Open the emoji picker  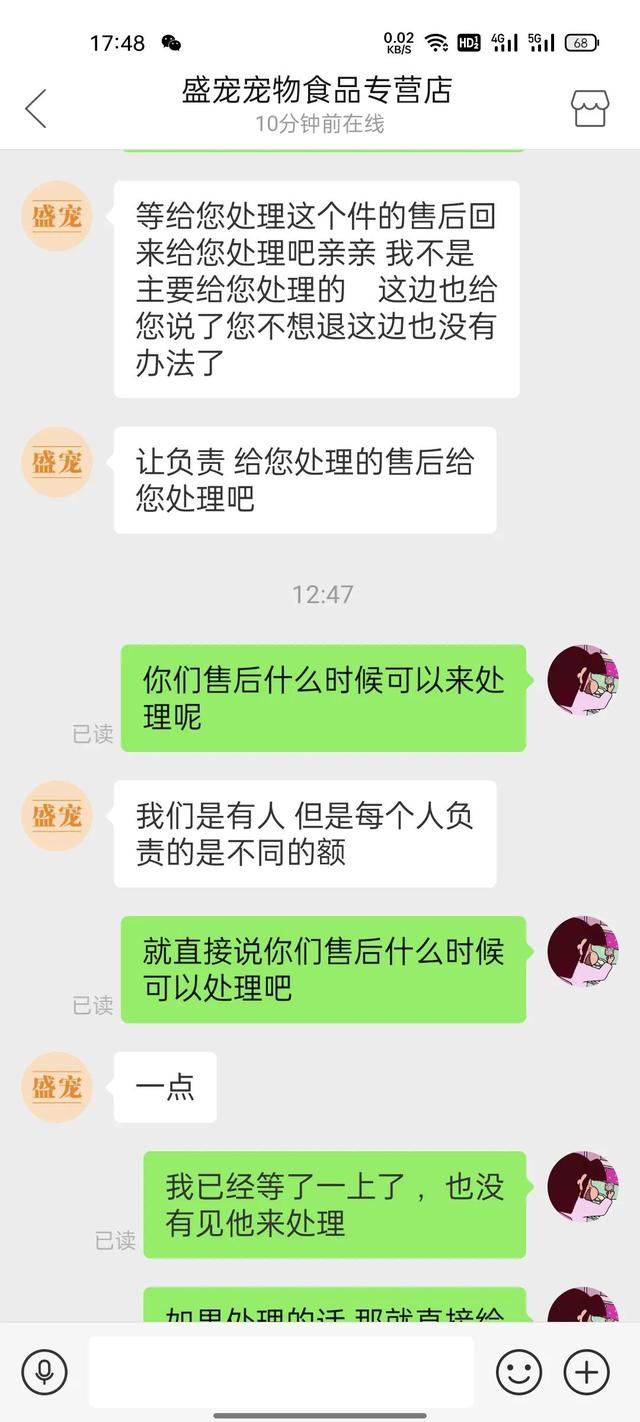point(519,1372)
